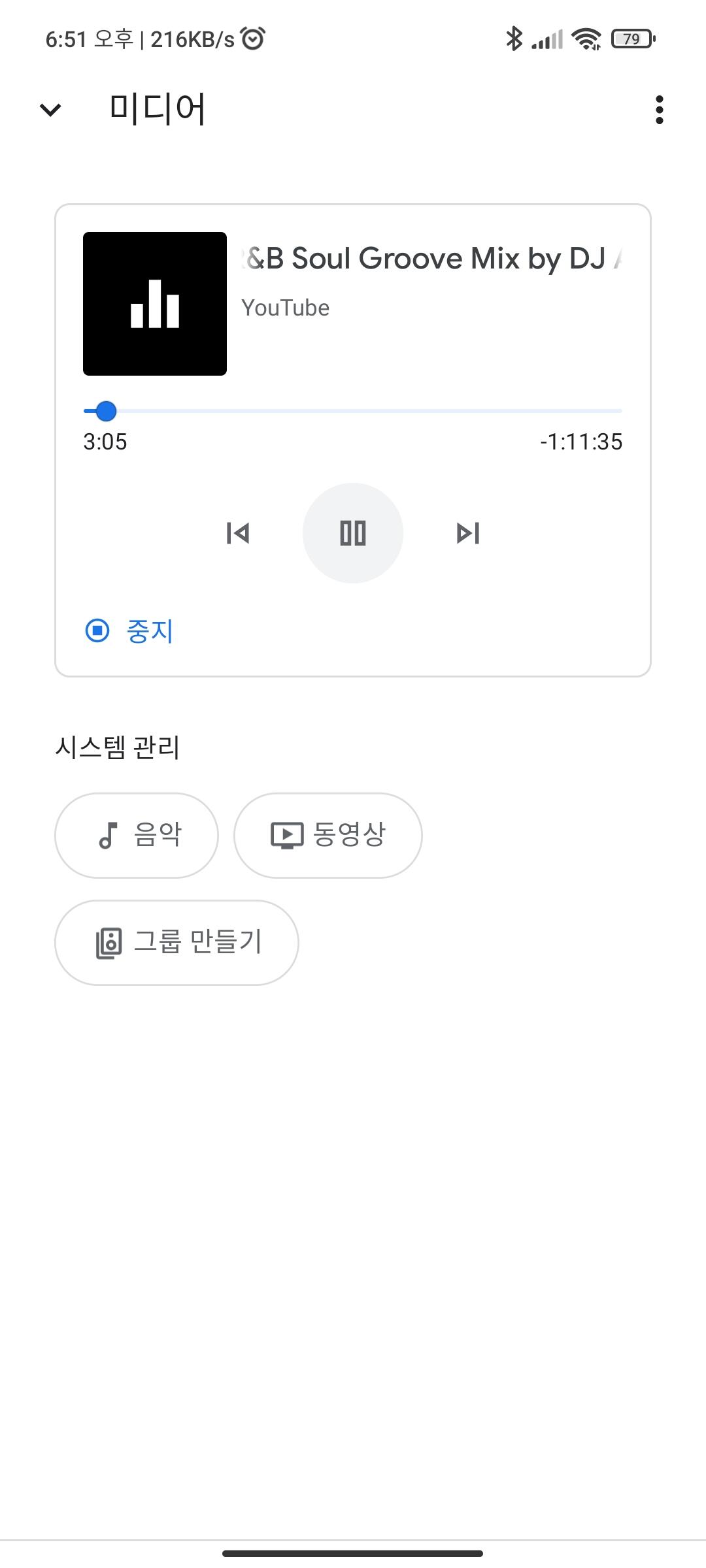Pause the R&B Soul Groove Mix
Viewport: 706px width, 1568px height.
click(x=353, y=533)
